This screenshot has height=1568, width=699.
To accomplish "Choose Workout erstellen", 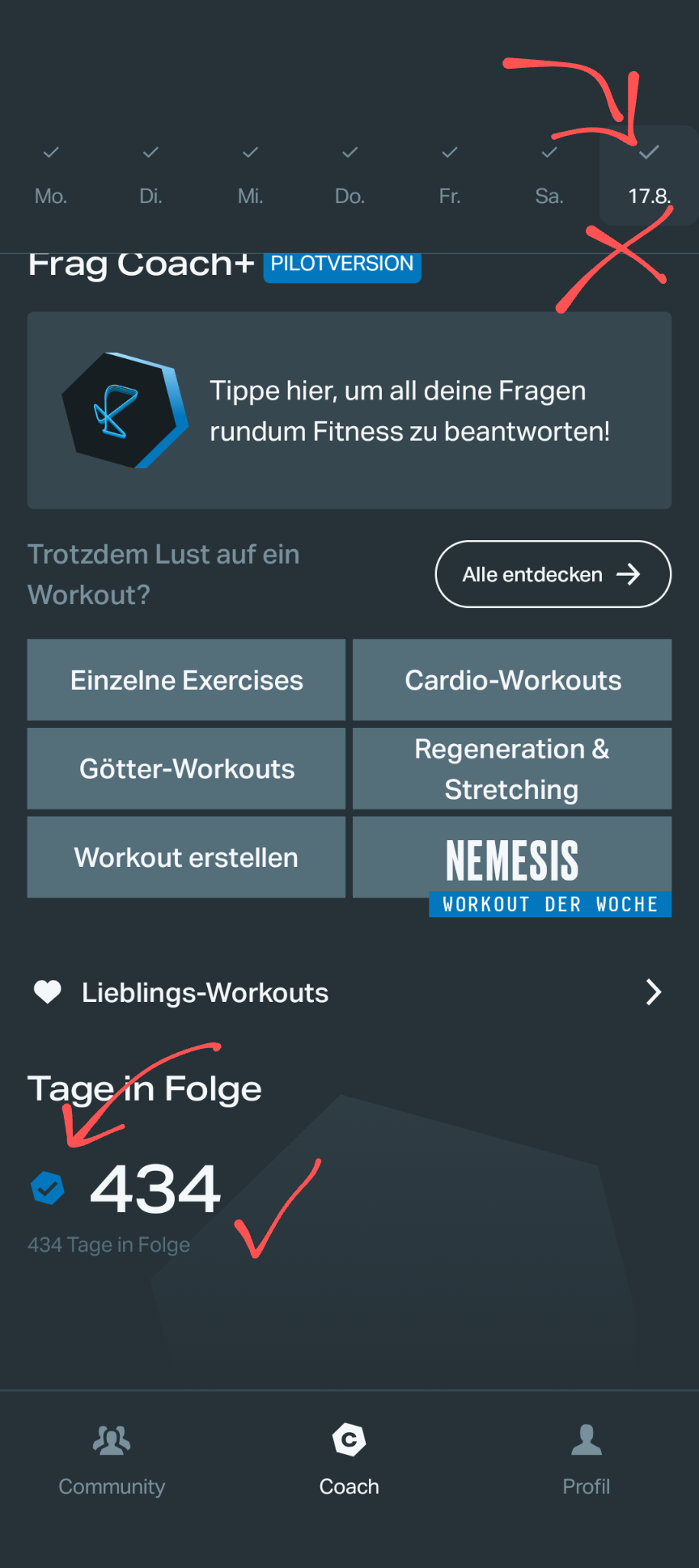I will pos(186,857).
